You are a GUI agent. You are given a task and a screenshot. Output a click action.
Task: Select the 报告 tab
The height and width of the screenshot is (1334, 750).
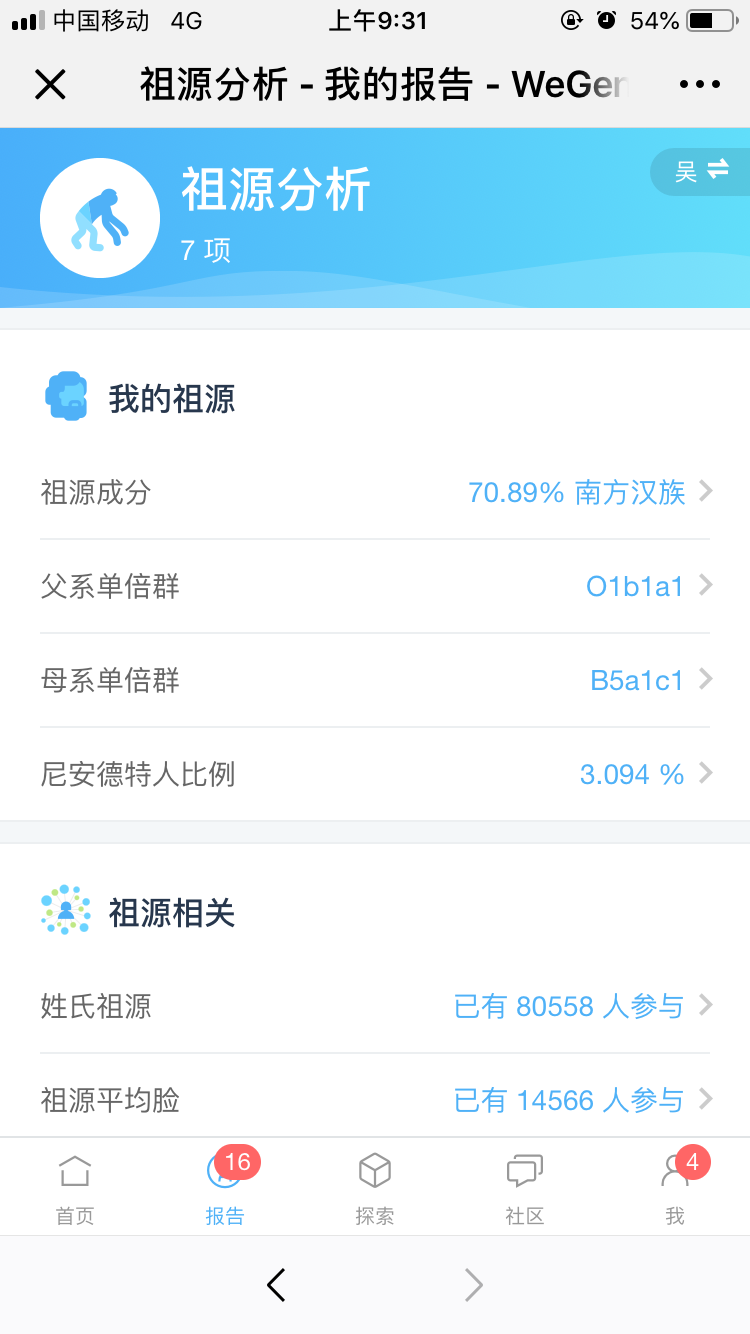(x=225, y=1188)
